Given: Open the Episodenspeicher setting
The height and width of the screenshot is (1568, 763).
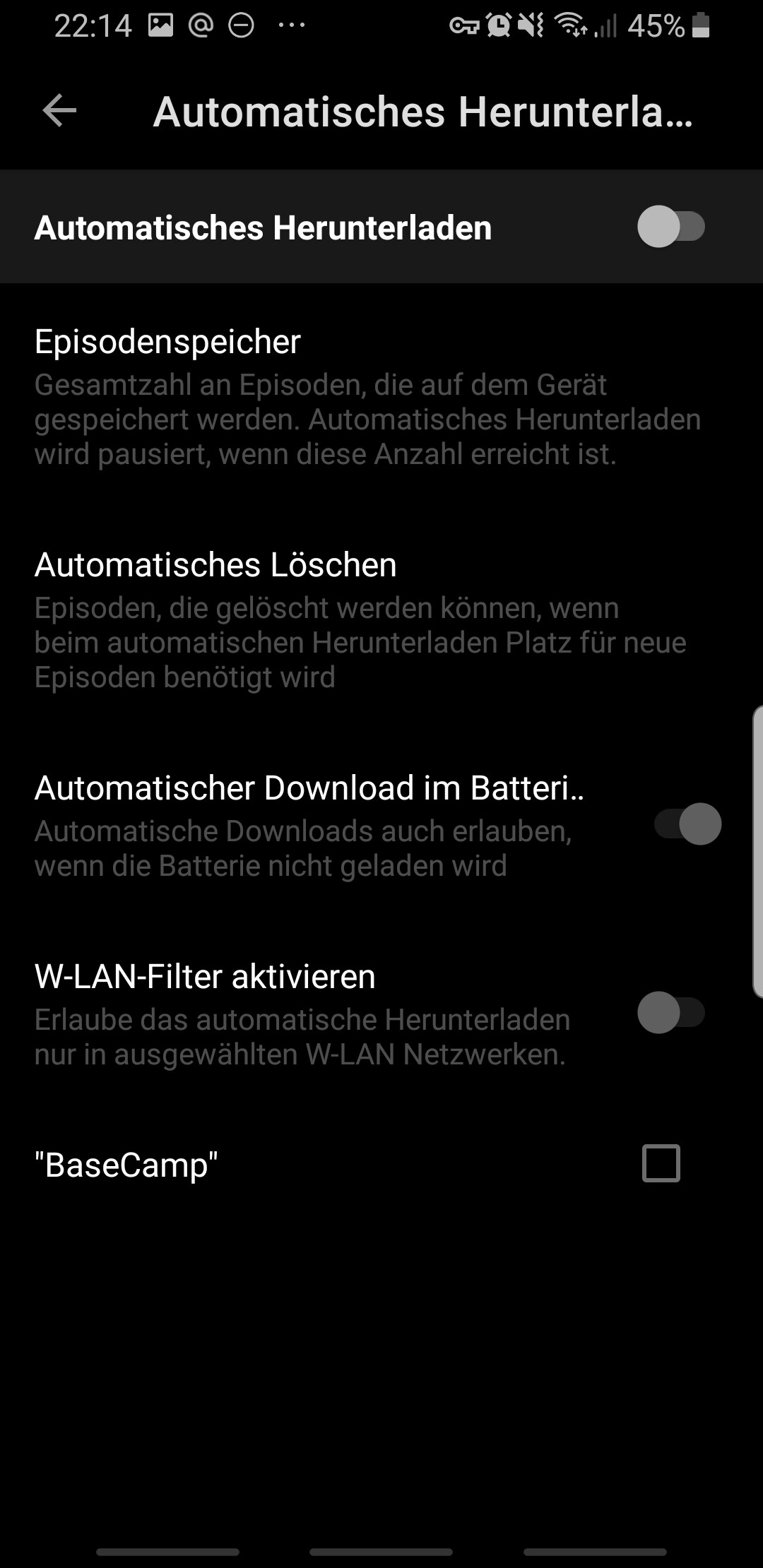Looking at the screenshot, I should [381, 396].
